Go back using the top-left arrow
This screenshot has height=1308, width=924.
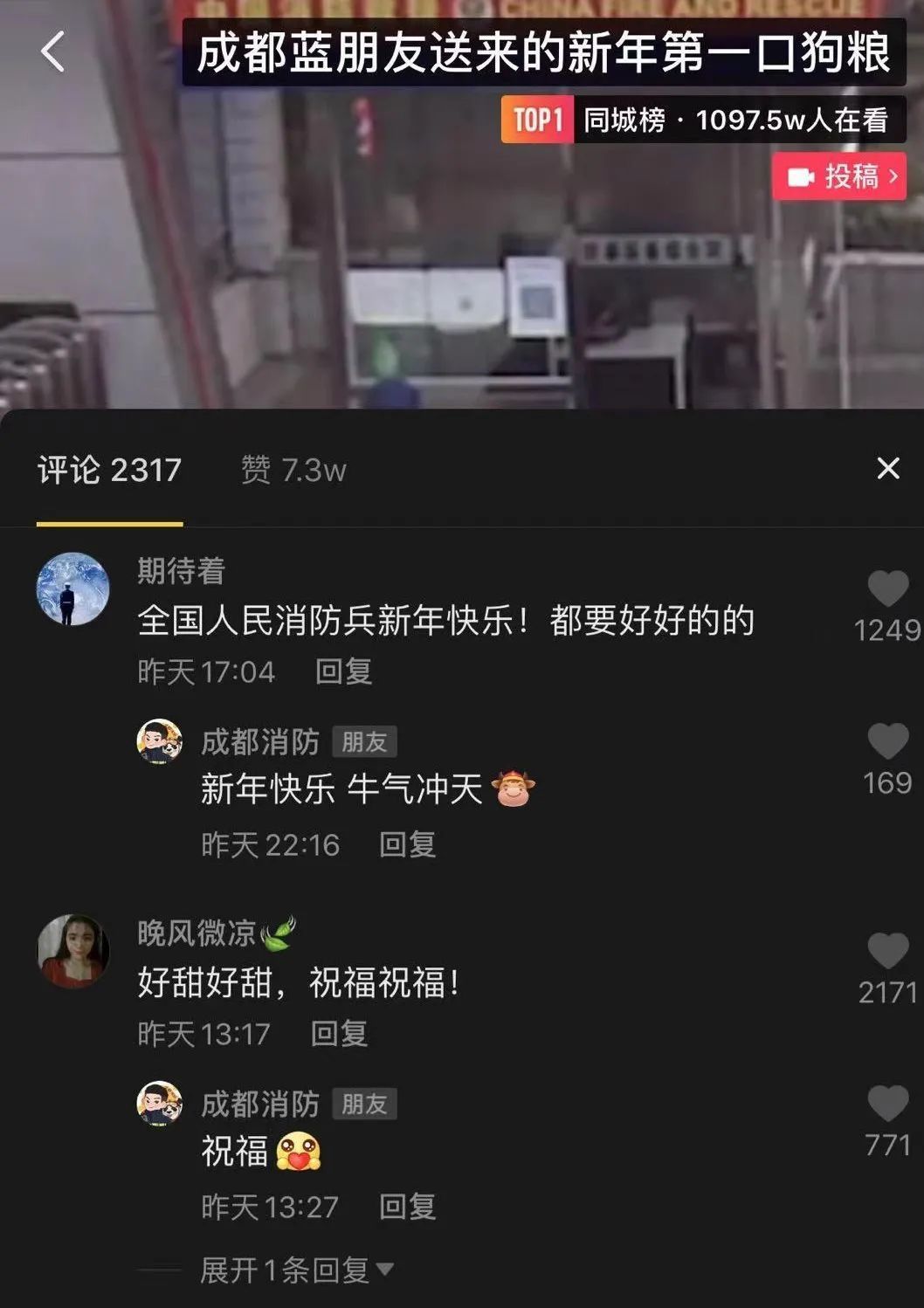(52, 52)
